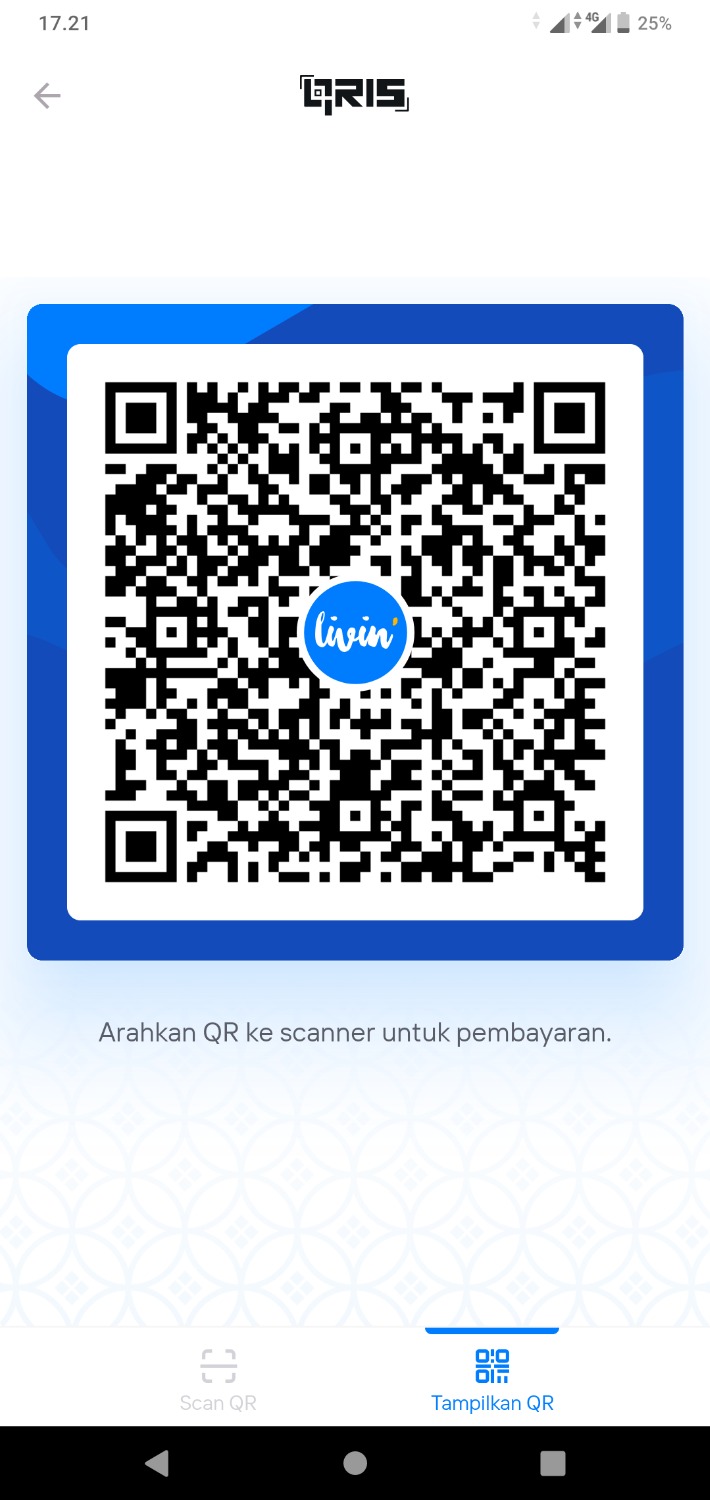
Task: Switch to the Scan QR tab
Action: pyautogui.click(x=218, y=1380)
